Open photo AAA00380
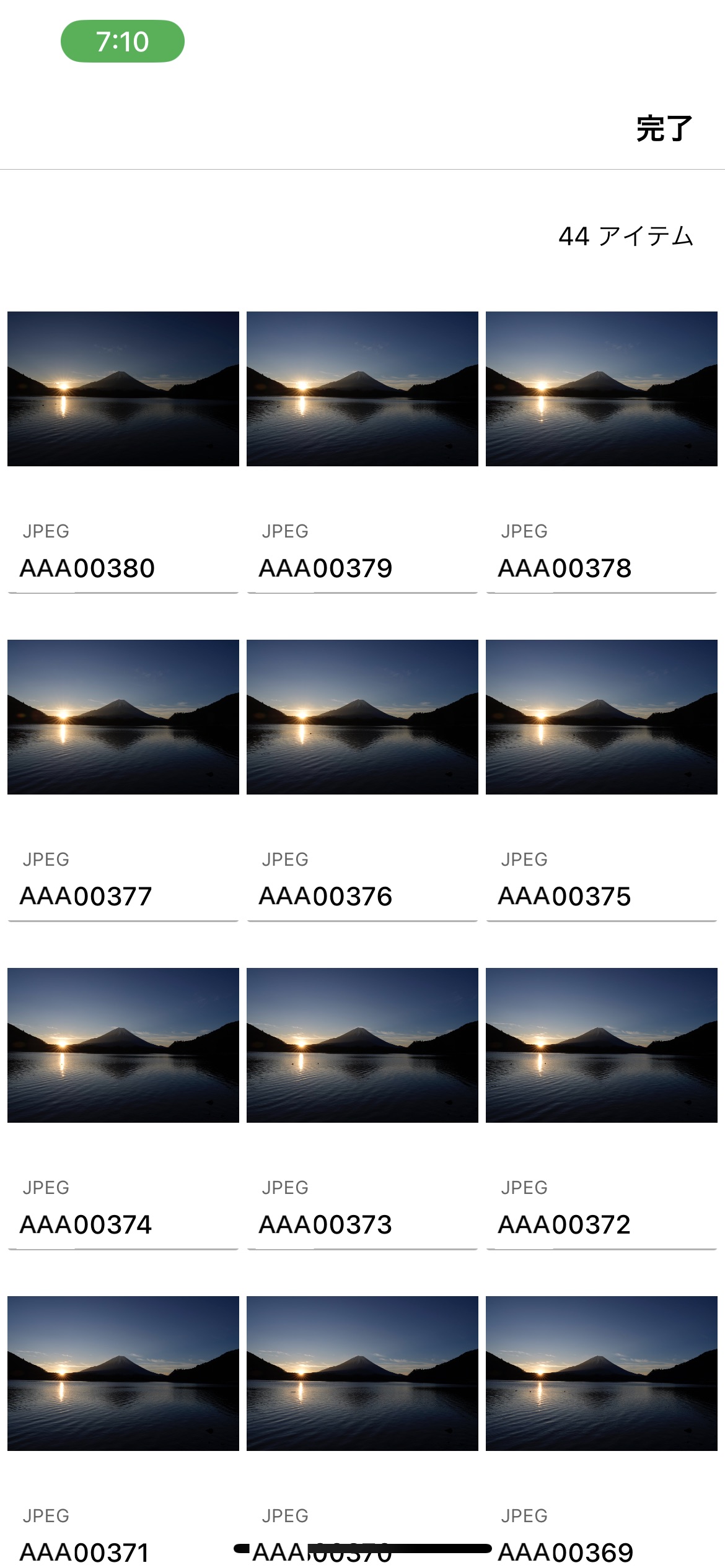The image size is (725, 1568). point(123,389)
